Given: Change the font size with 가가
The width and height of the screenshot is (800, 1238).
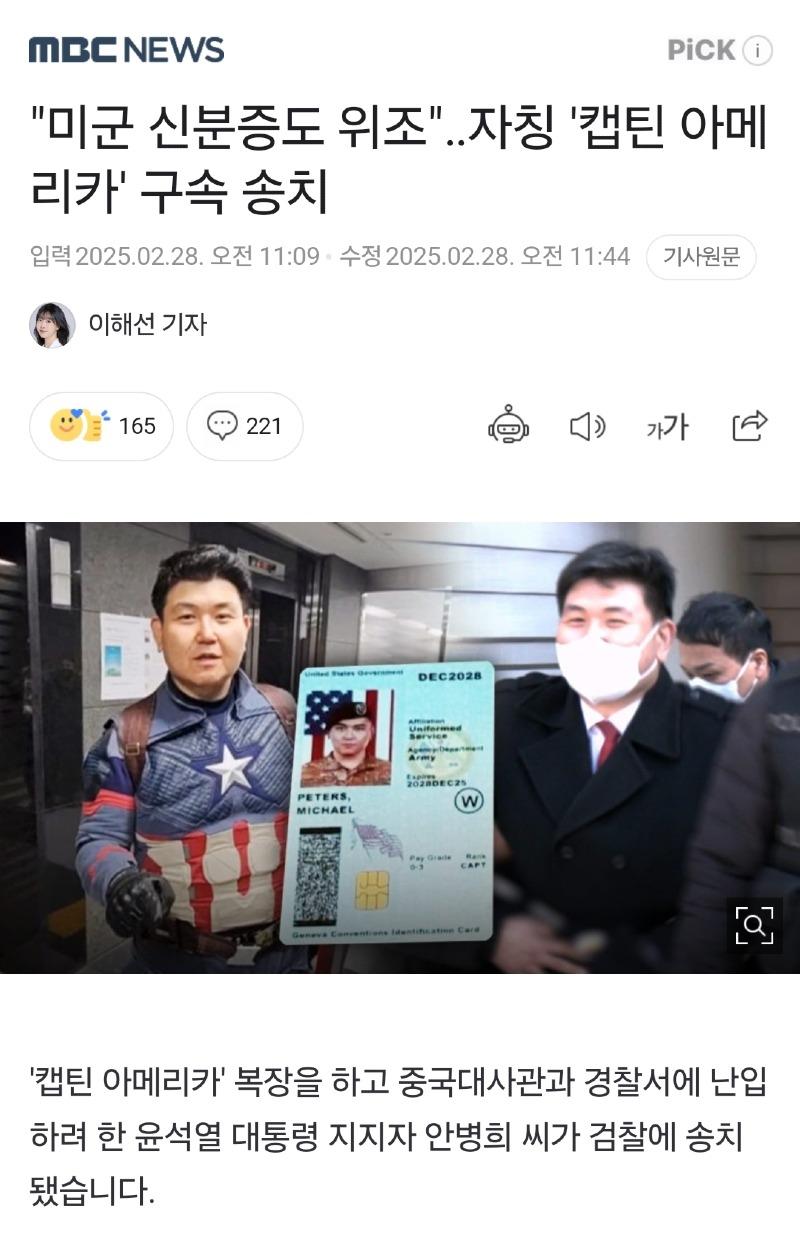Looking at the screenshot, I should (667, 427).
